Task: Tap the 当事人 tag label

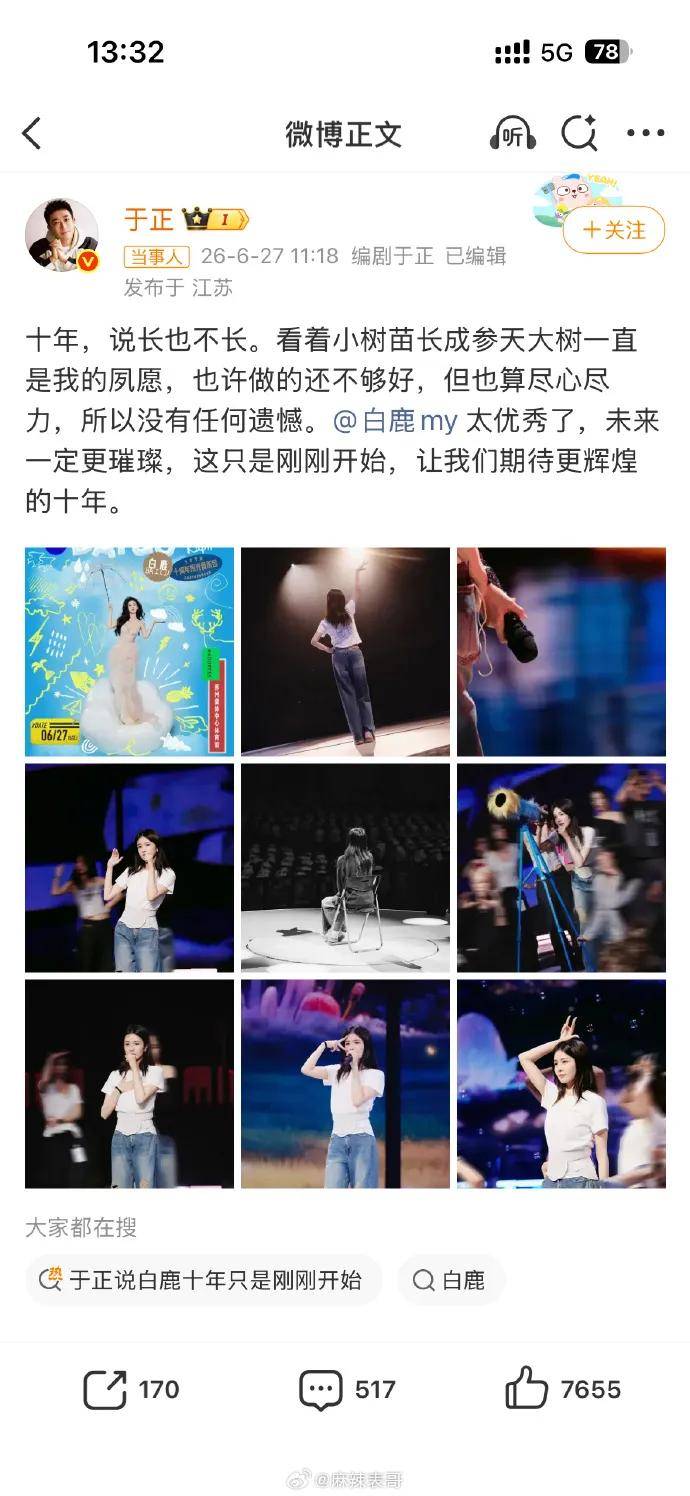Action: point(156,257)
